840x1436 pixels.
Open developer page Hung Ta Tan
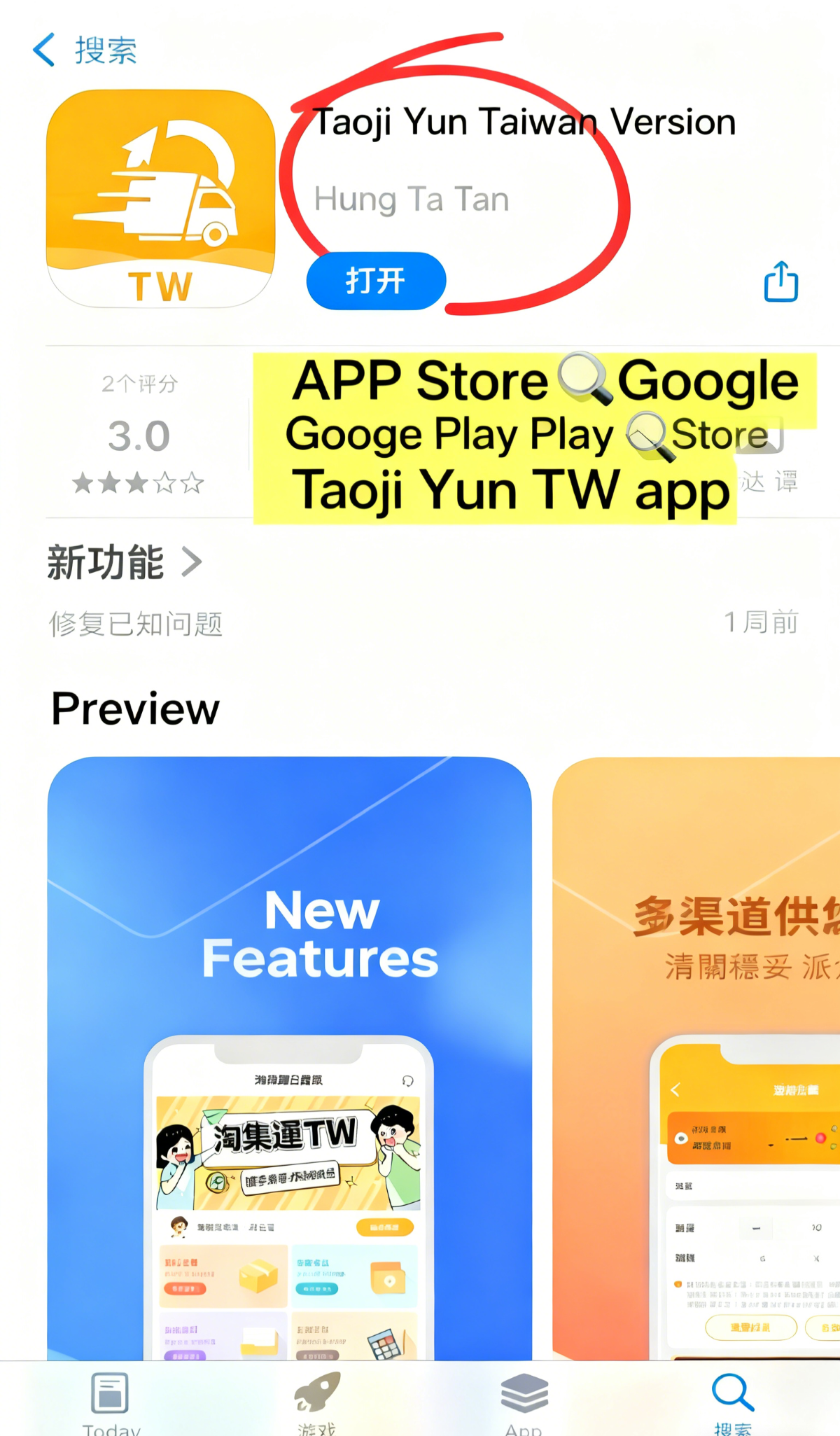pyautogui.click(x=412, y=199)
